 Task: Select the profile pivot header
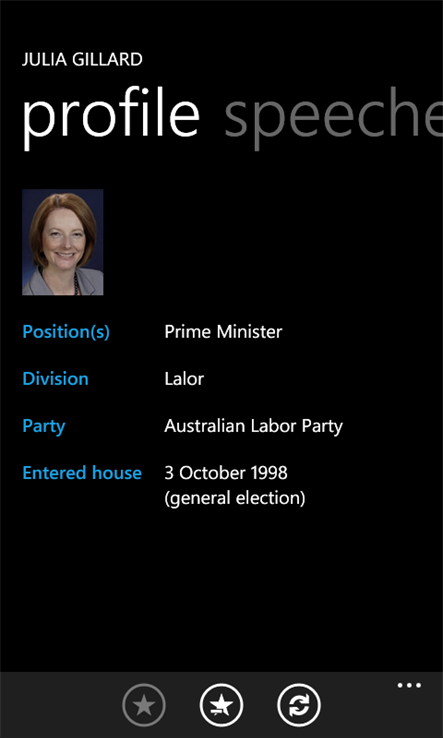coord(111,117)
